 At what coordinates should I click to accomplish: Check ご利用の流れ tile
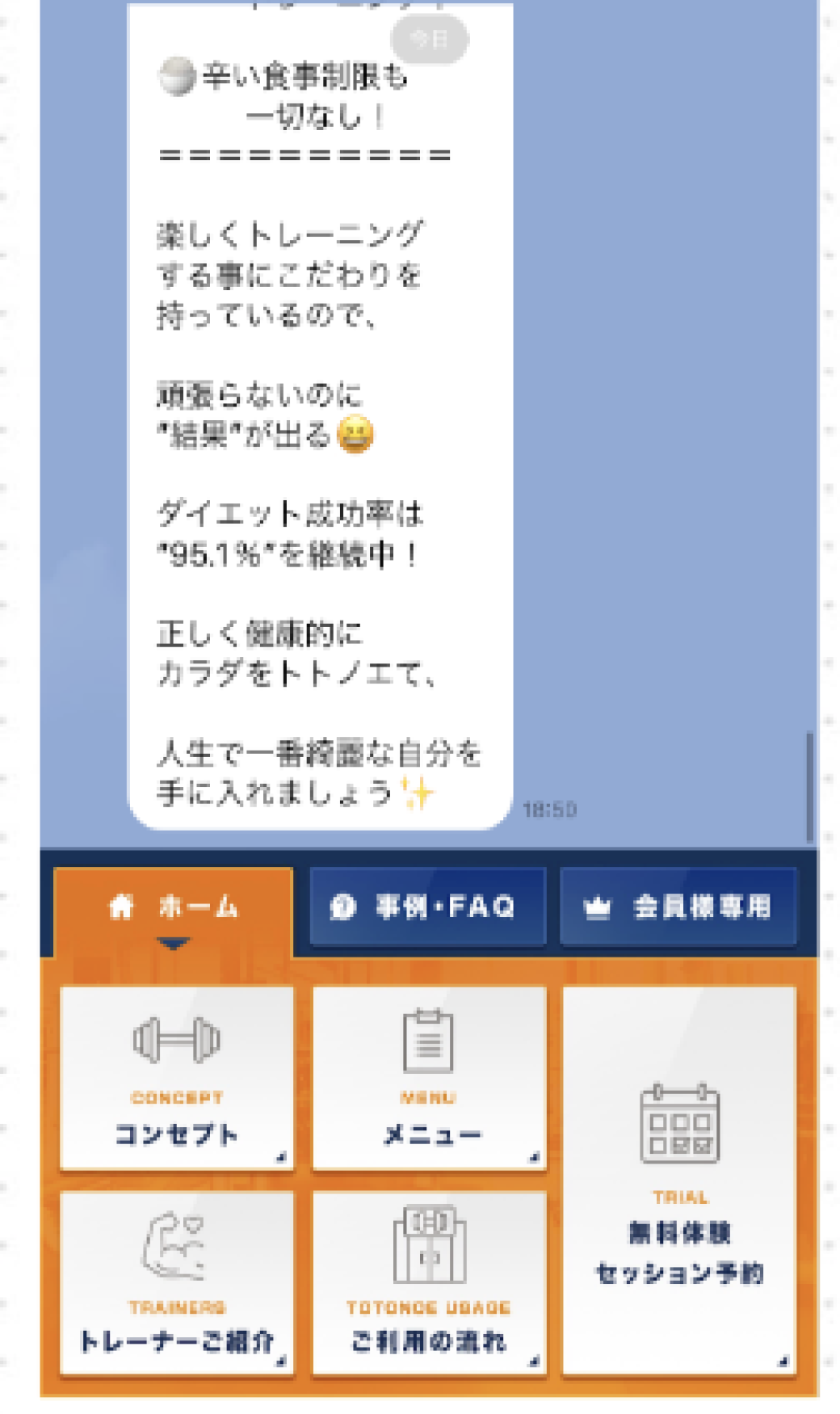point(429,1281)
